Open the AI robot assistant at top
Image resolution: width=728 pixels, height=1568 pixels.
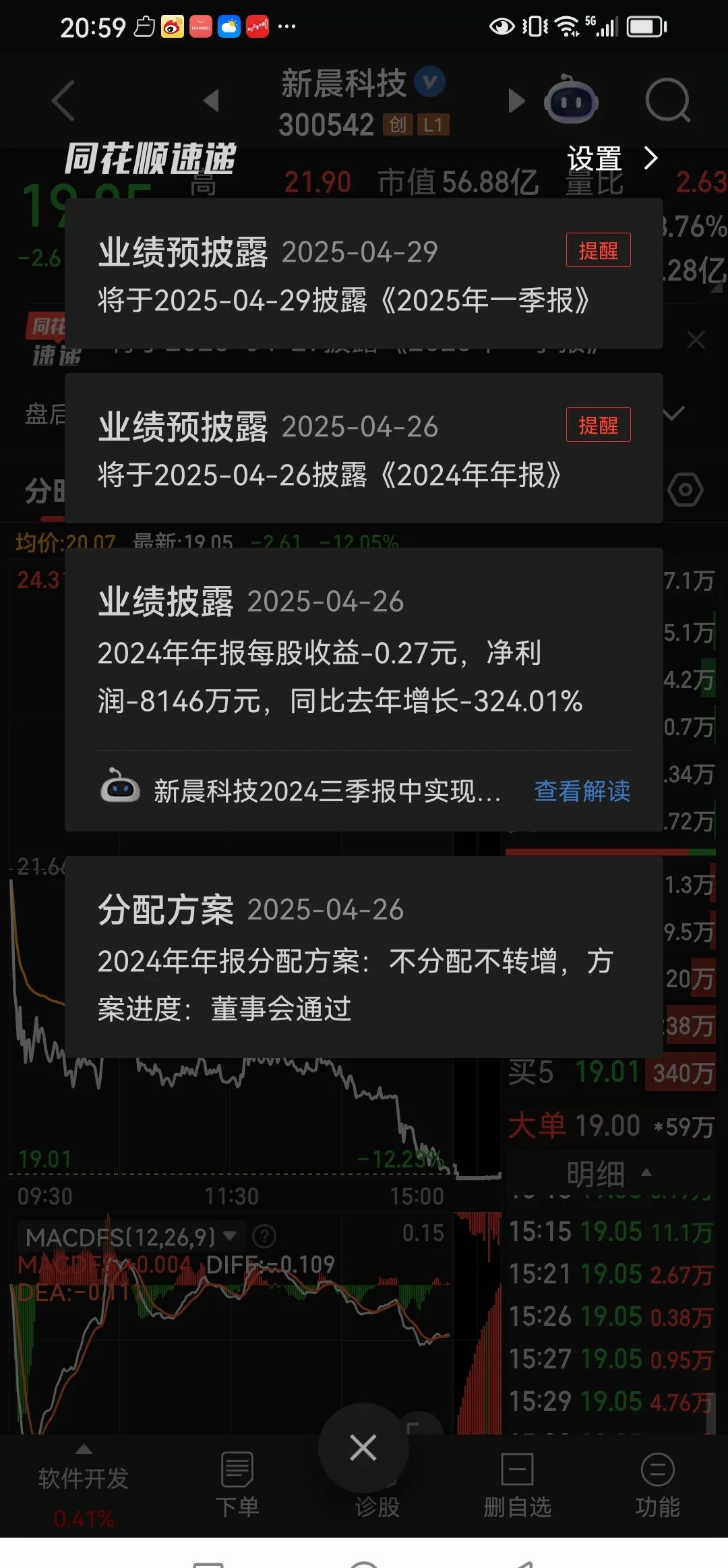(x=570, y=100)
